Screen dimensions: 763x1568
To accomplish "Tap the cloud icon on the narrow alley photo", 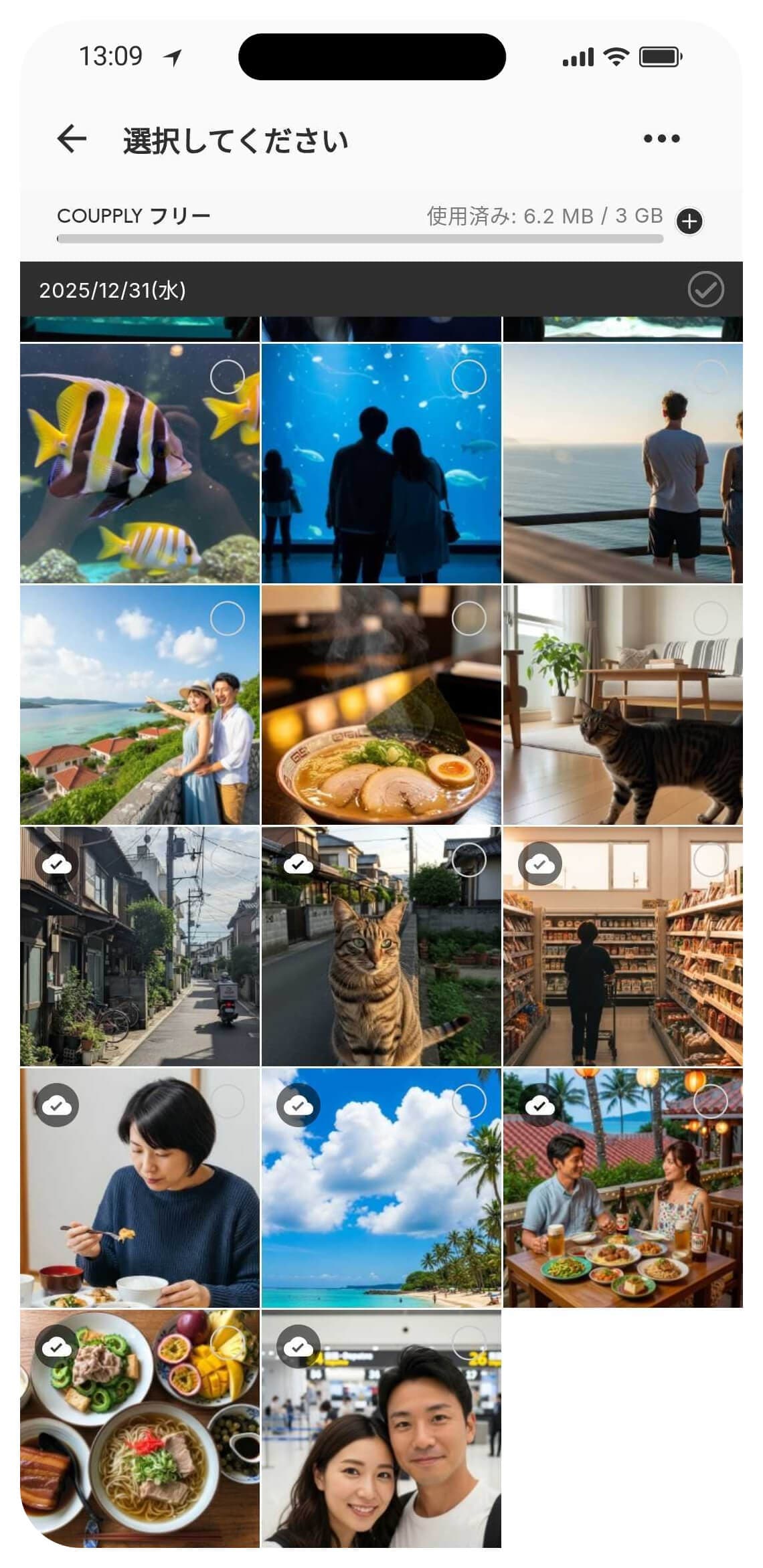I will point(58,864).
